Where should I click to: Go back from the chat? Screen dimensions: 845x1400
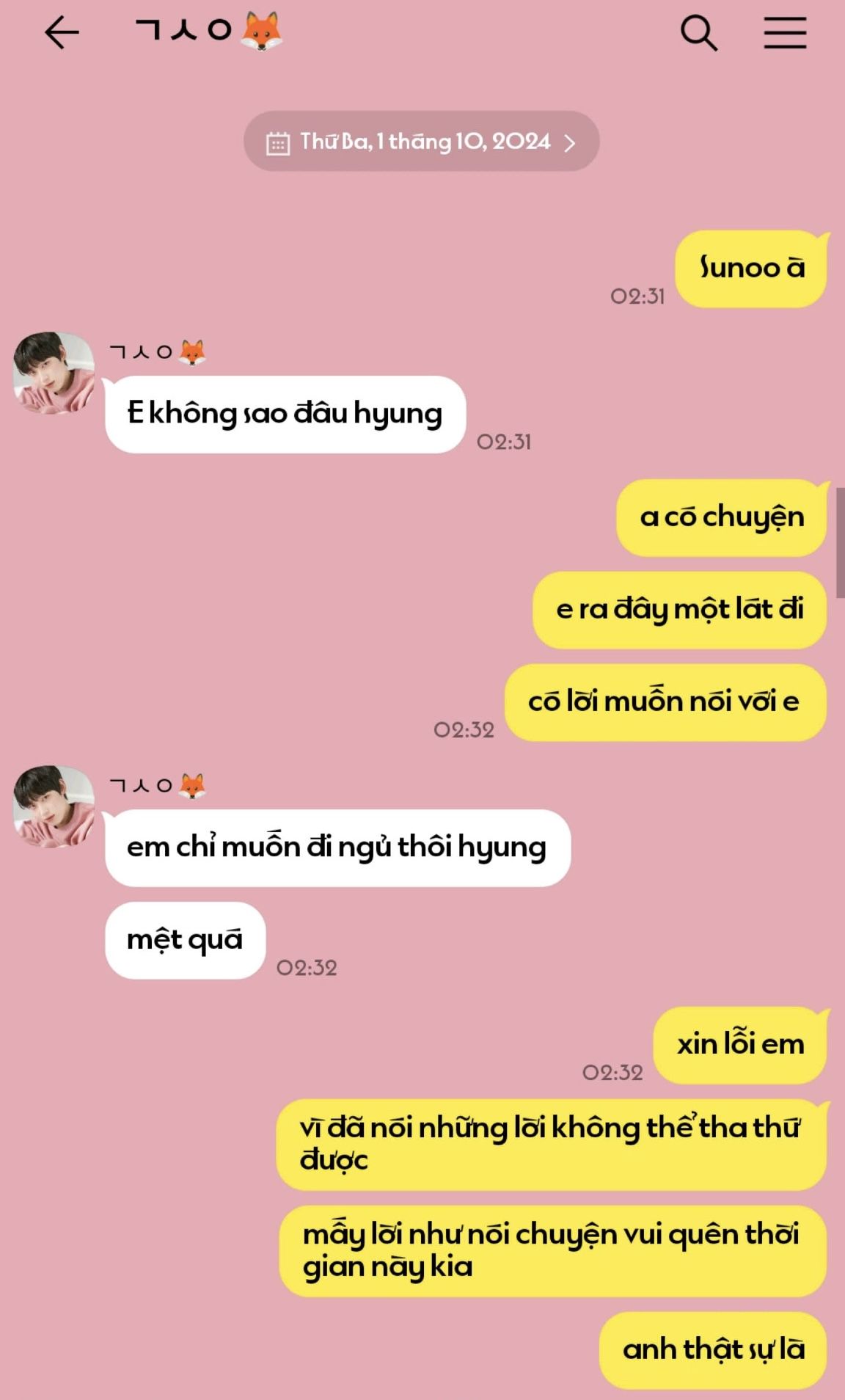[62, 33]
